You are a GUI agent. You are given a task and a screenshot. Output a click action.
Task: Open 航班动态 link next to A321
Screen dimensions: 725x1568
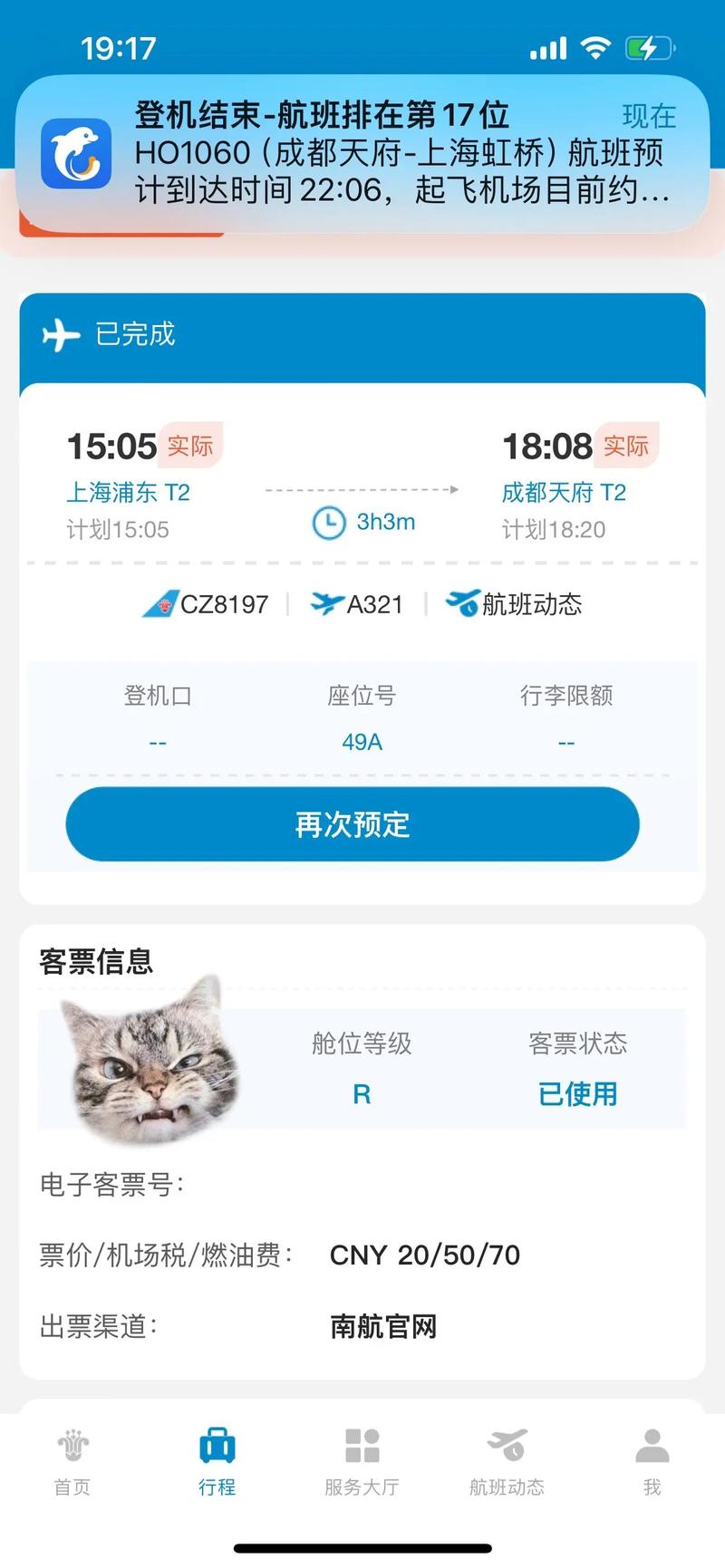[x=514, y=604]
